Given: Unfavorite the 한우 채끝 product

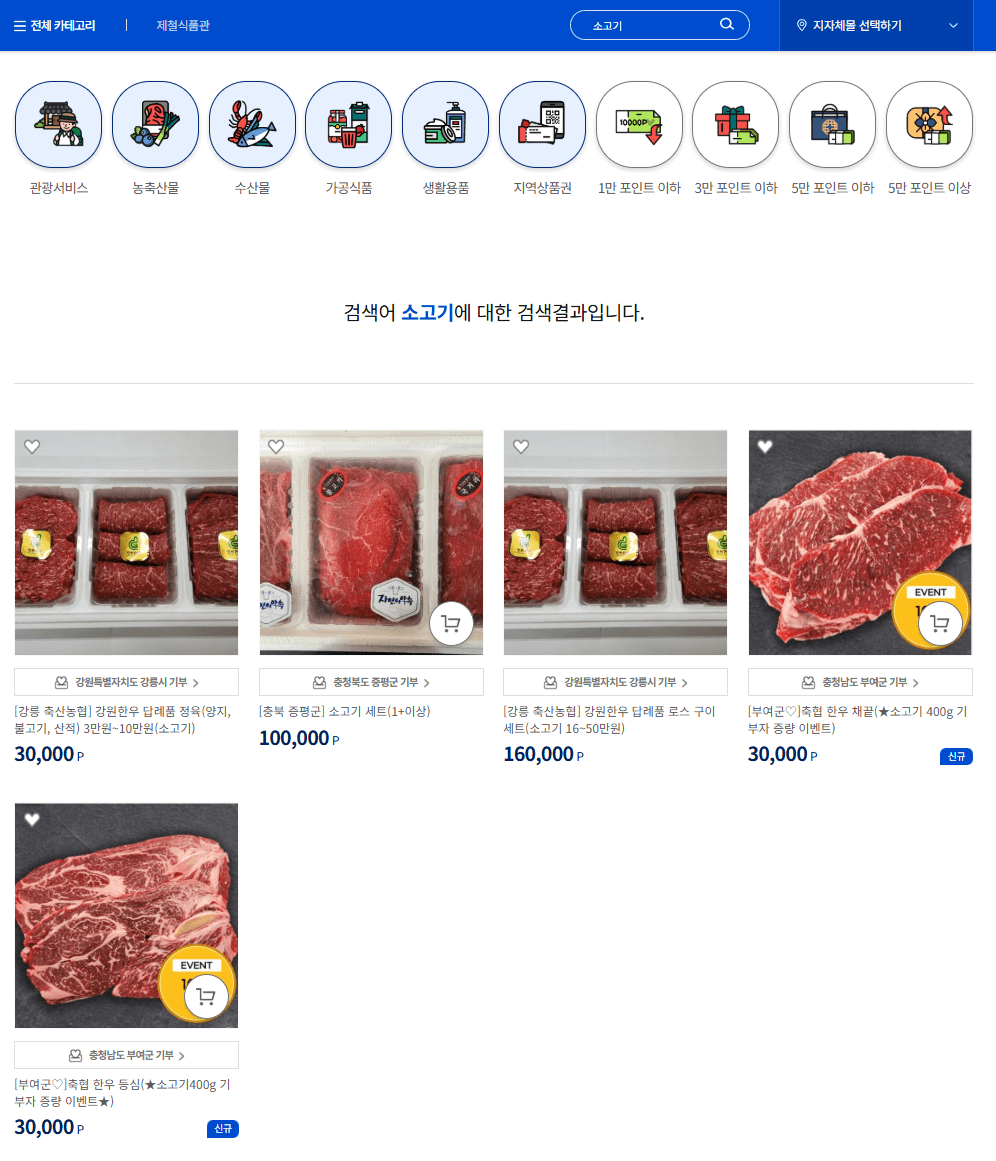Looking at the screenshot, I should [765, 447].
